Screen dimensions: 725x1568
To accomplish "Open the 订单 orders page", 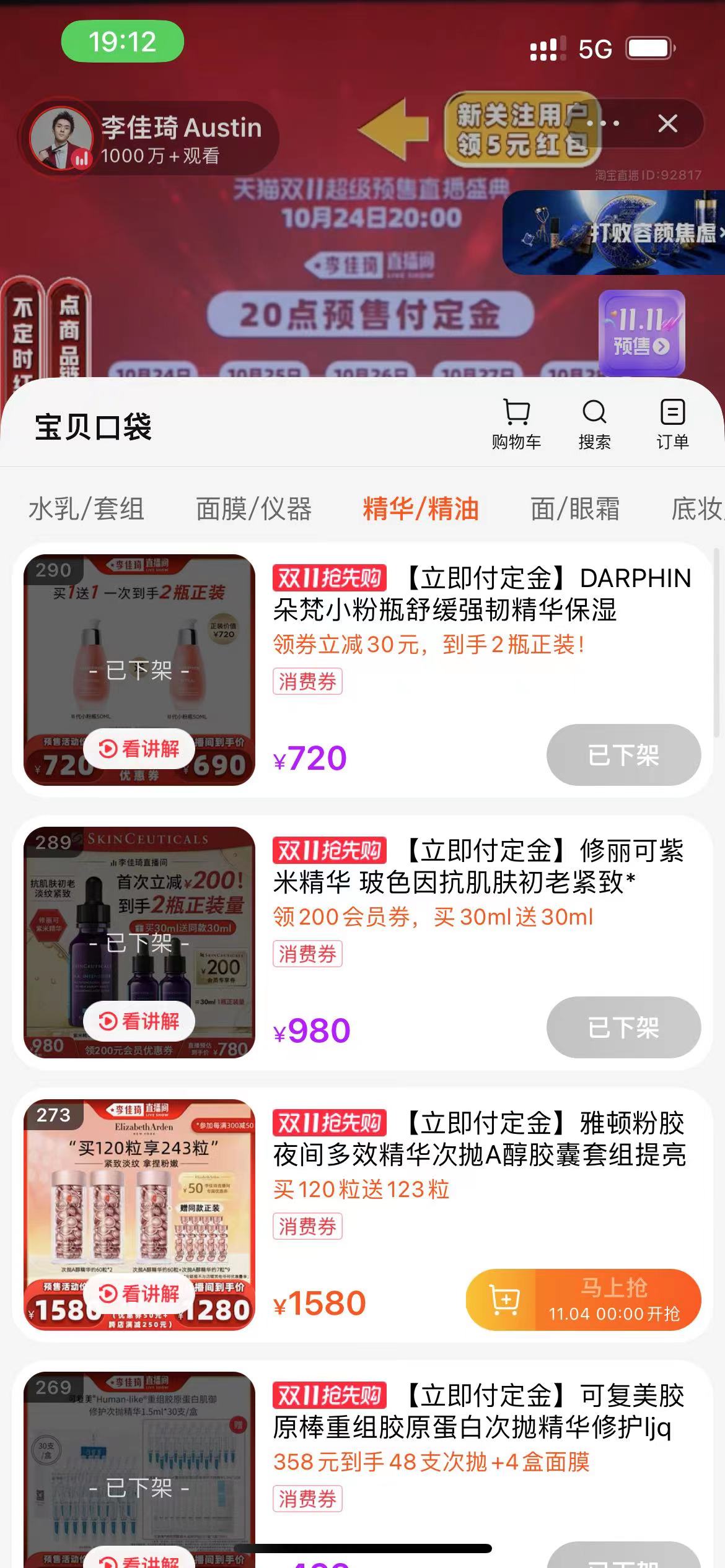I will pos(672,424).
